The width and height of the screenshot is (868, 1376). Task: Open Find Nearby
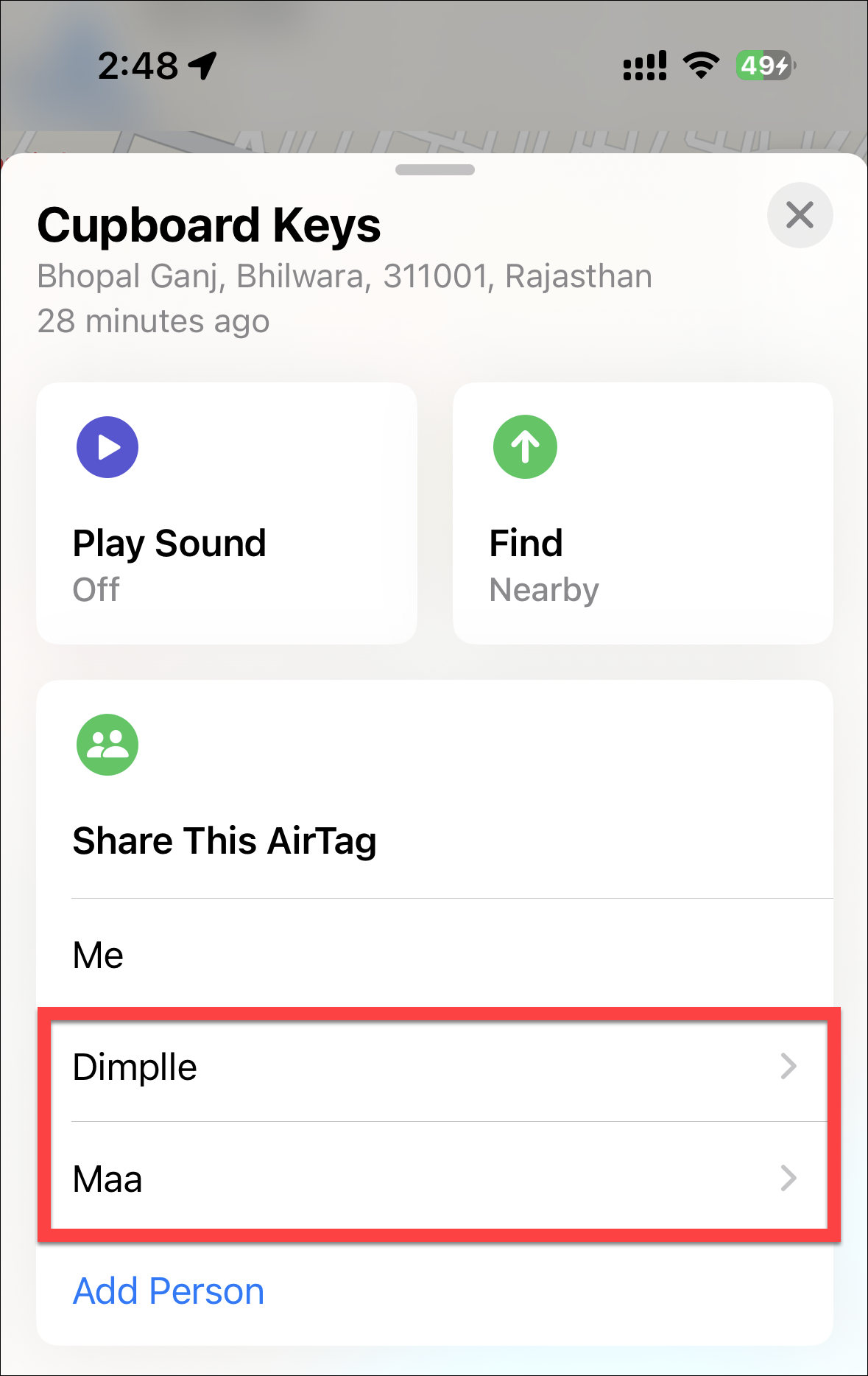pyautogui.click(x=642, y=513)
